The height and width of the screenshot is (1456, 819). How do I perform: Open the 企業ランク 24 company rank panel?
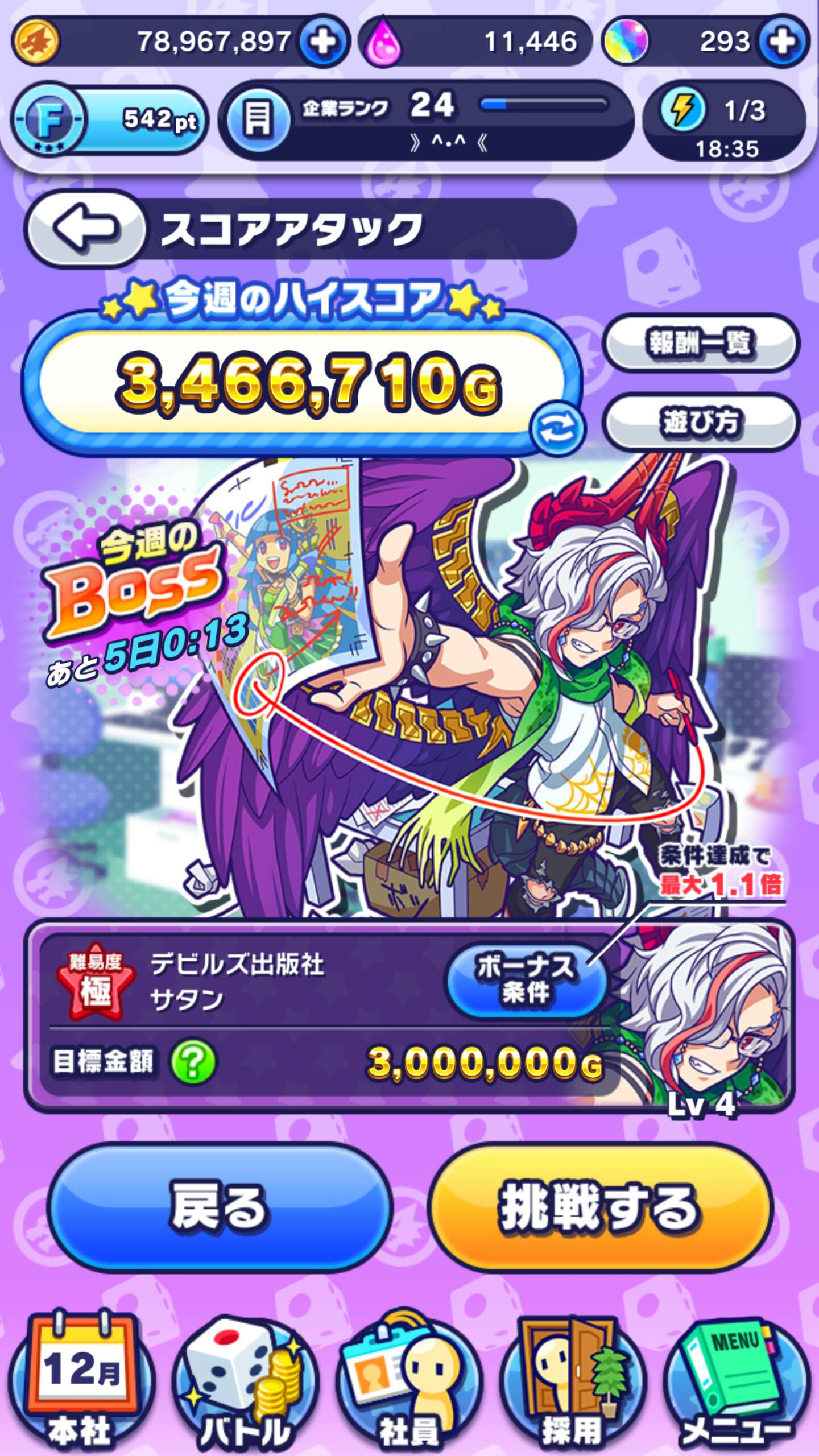point(427,121)
